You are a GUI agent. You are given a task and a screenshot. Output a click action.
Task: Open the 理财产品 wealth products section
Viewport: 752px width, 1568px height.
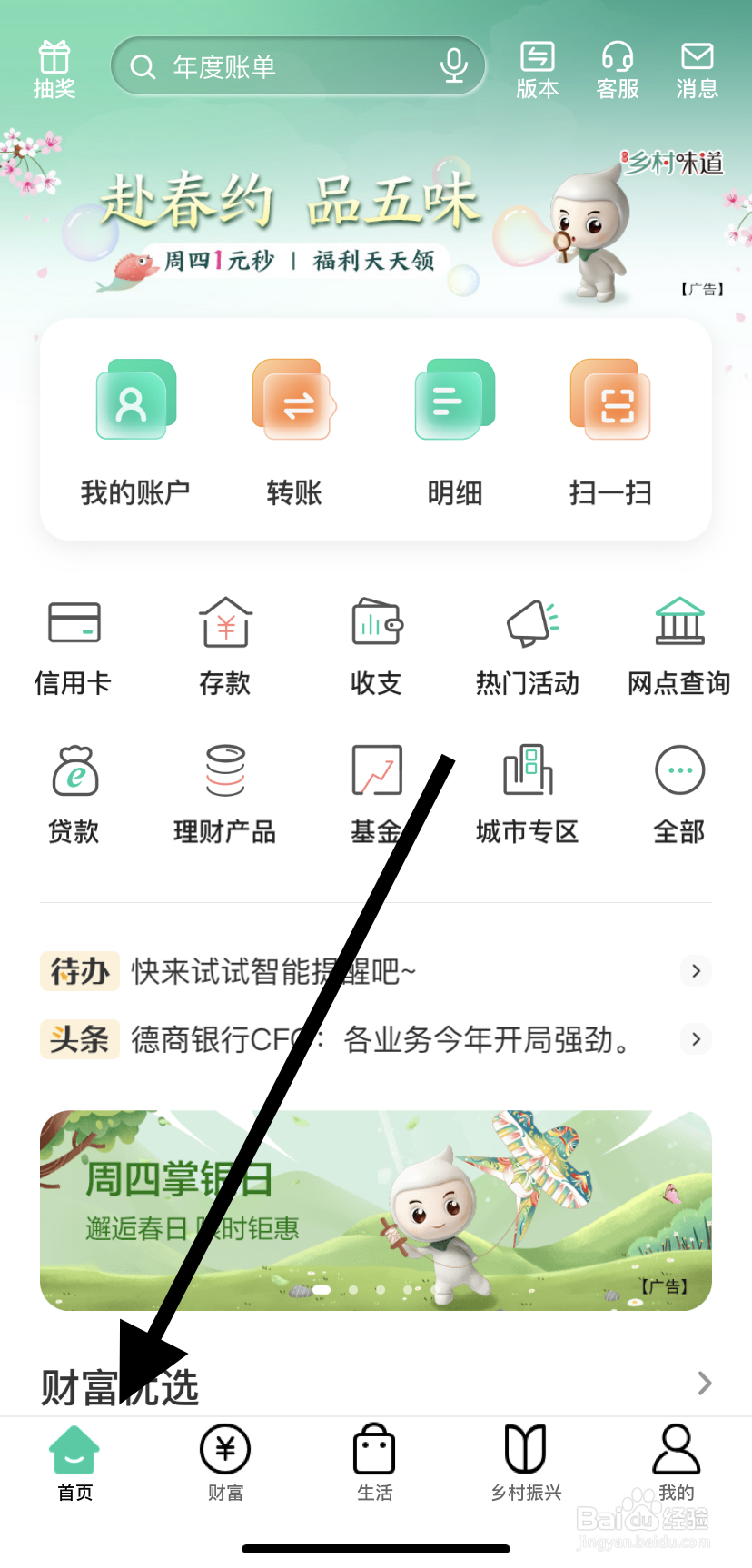(x=224, y=793)
